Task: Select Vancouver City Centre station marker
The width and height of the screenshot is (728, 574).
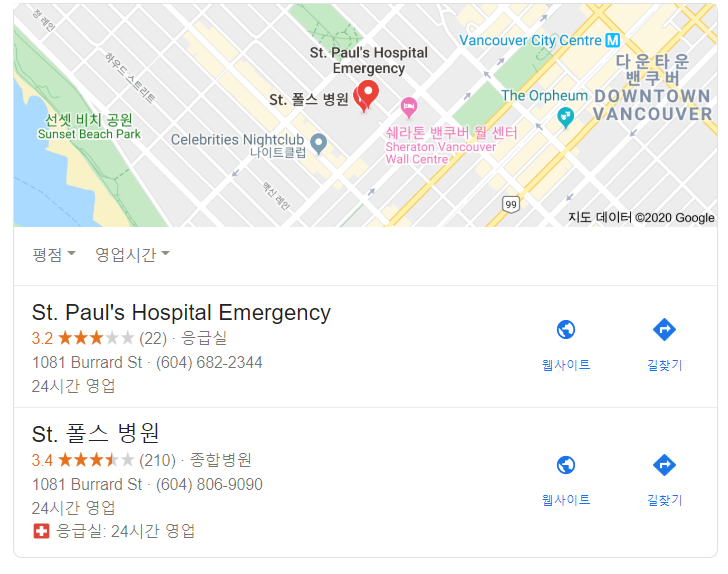Action: (x=613, y=40)
